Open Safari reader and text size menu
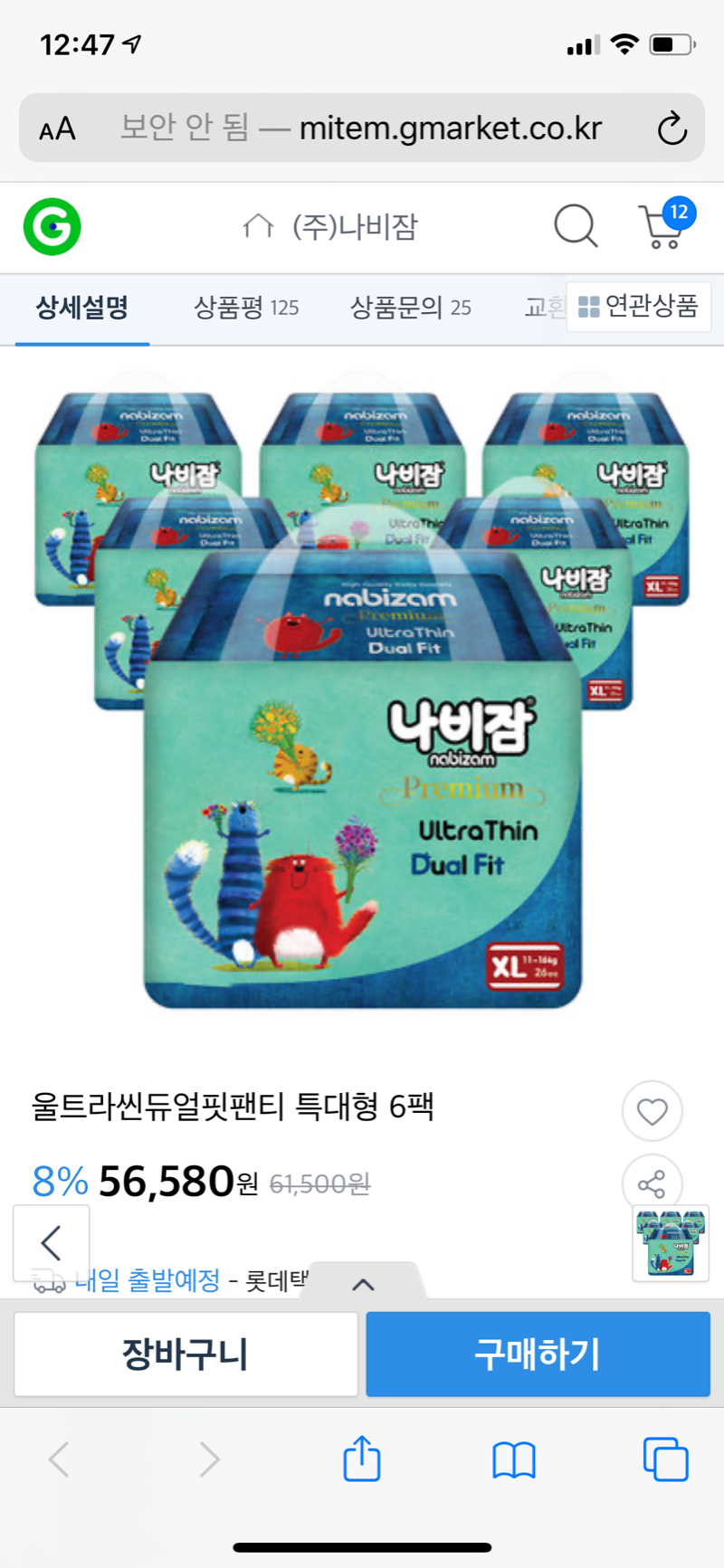Viewport: 724px width, 1568px height. [x=57, y=128]
